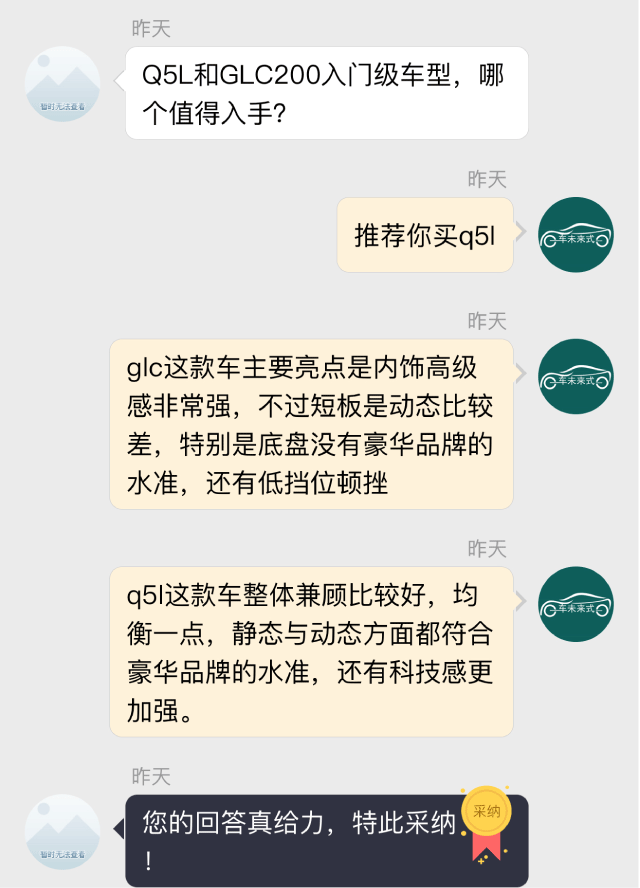This screenshot has width=640, height=888.
Task: Tap answerer avatar next to 推荐你买q5l
Action: (x=576, y=234)
